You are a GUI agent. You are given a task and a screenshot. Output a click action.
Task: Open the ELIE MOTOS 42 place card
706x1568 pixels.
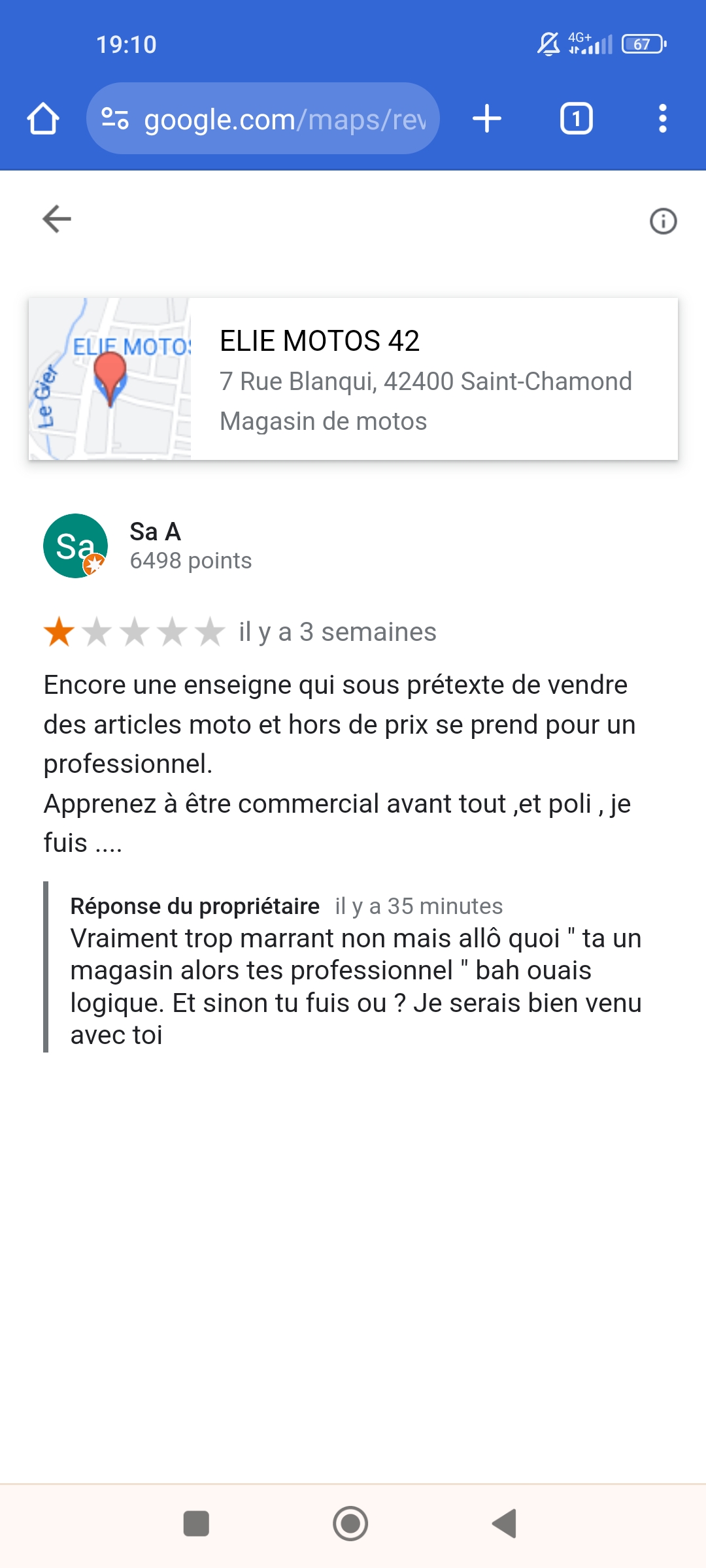click(353, 379)
